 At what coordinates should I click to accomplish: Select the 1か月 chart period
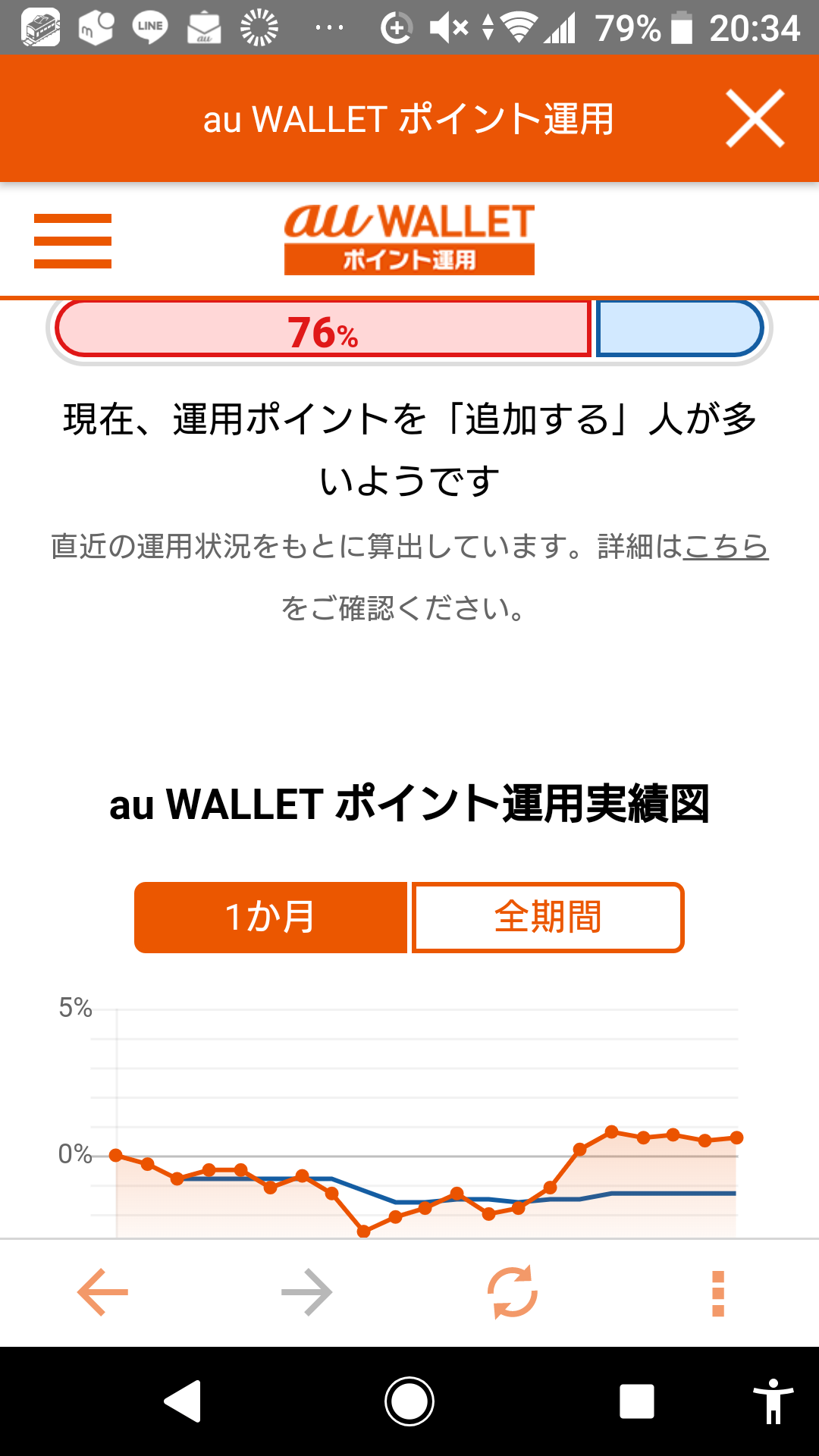(271, 918)
